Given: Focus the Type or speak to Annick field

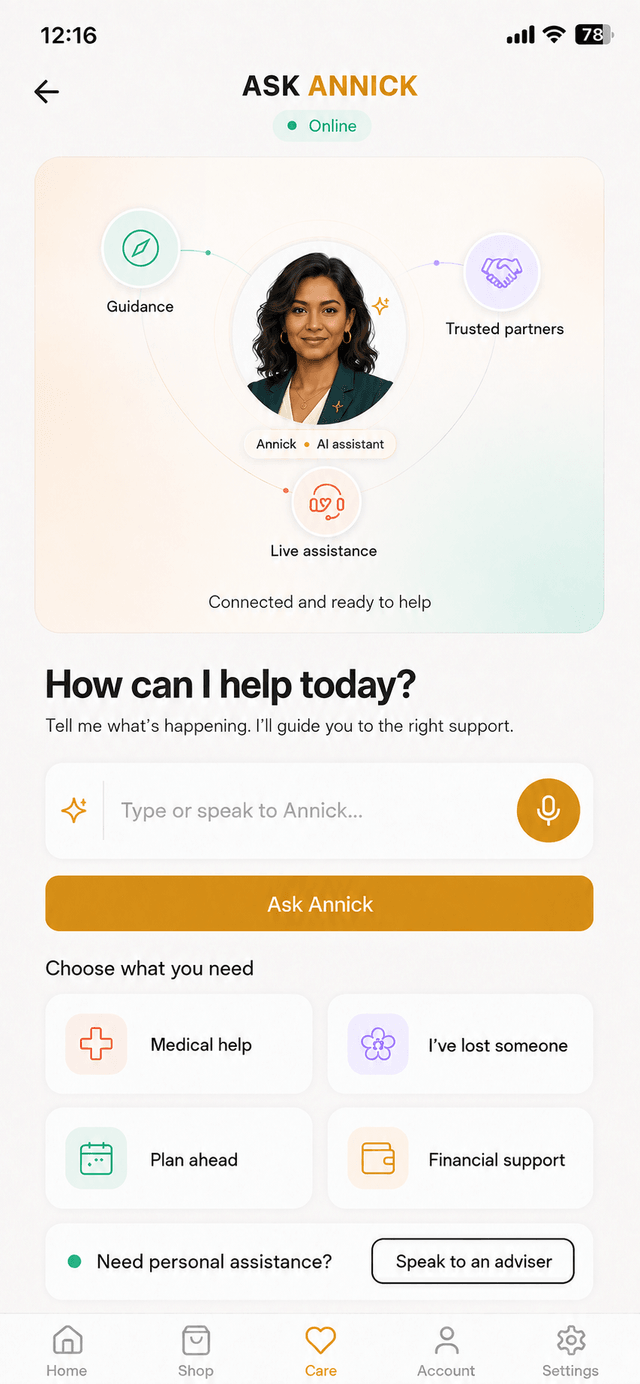Looking at the screenshot, I should coord(310,810).
